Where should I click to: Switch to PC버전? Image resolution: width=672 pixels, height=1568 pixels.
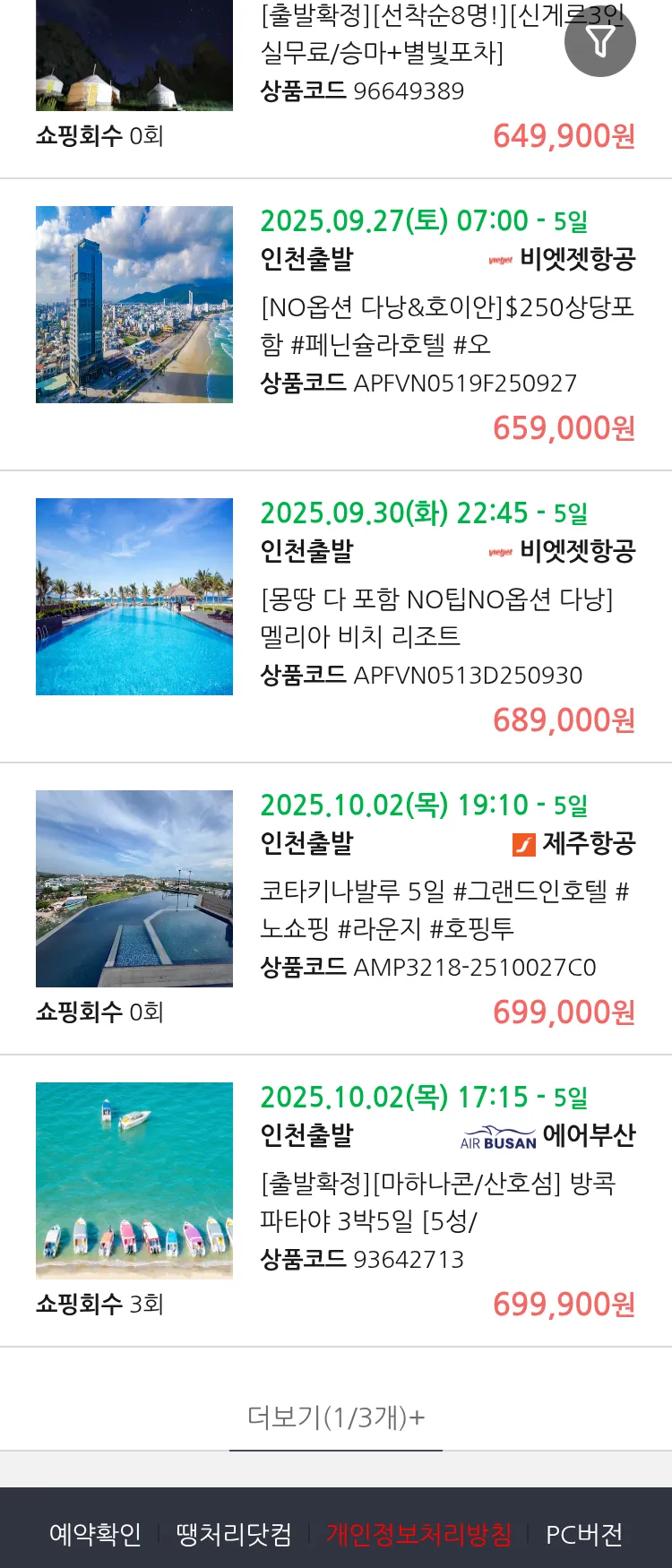(x=584, y=1534)
